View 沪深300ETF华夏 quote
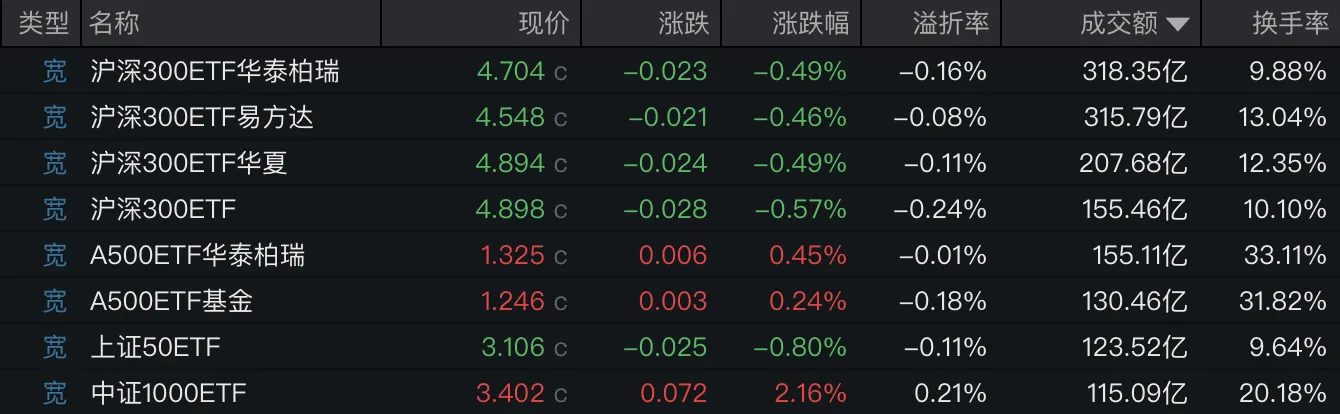1340x414 pixels. tap(188, 163)
